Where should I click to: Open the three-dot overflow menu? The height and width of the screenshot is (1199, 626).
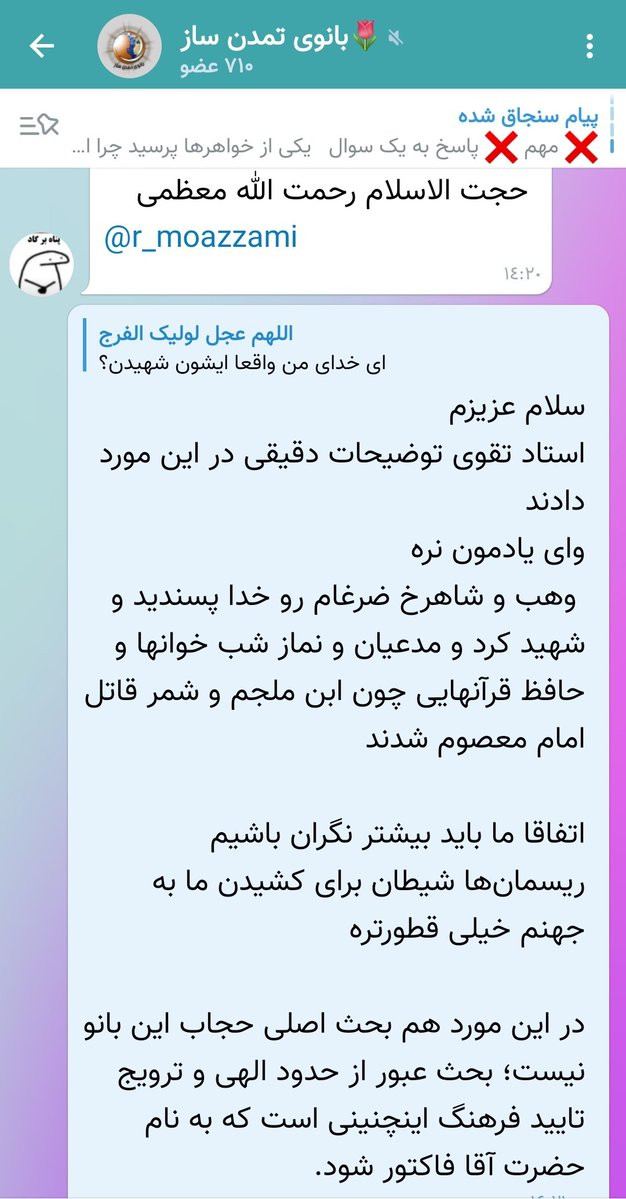[x=590, y=45]
